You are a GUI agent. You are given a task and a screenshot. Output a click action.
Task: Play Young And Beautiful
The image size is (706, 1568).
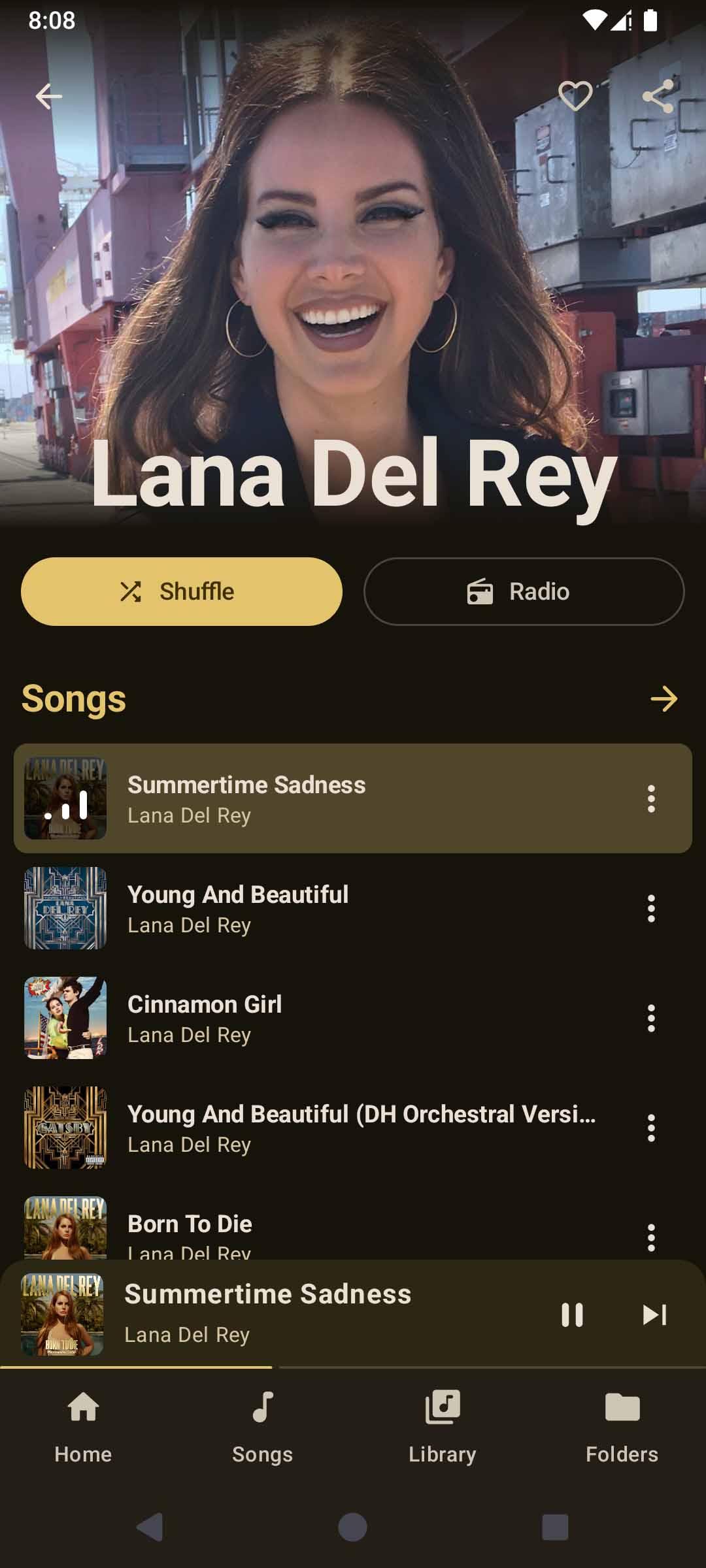click(x=353, y=908)
